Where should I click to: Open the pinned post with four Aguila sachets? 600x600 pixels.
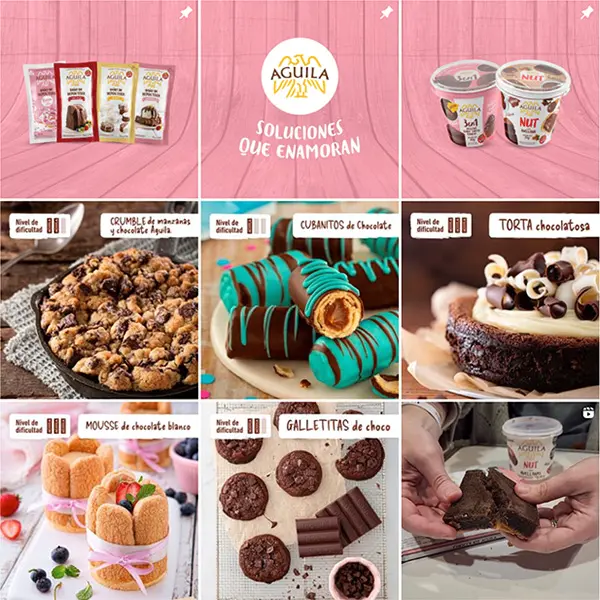(x=98, y=100)
